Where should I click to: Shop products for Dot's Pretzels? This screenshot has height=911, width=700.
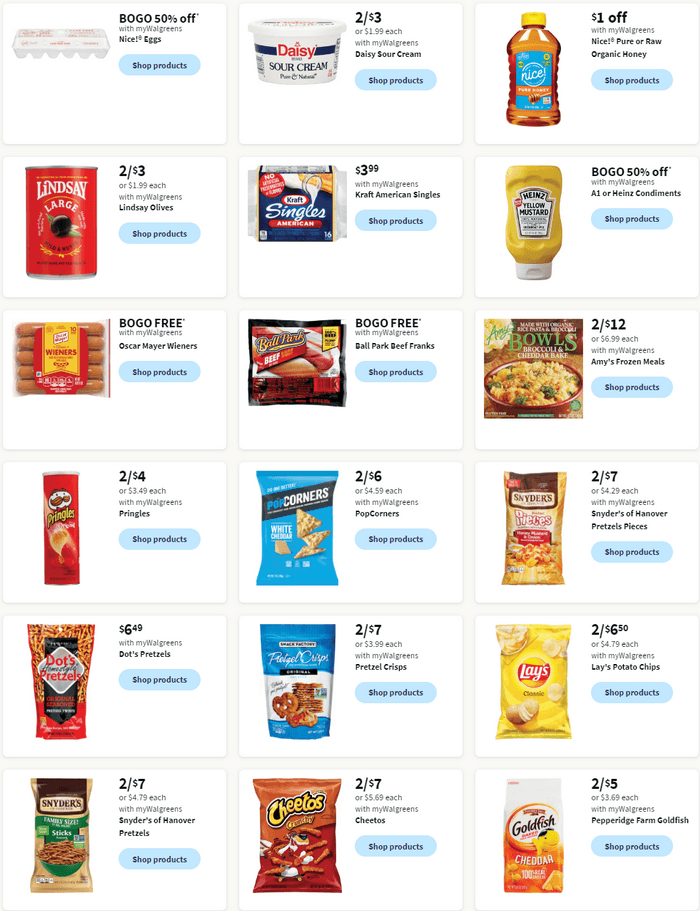tap(159, 680)
